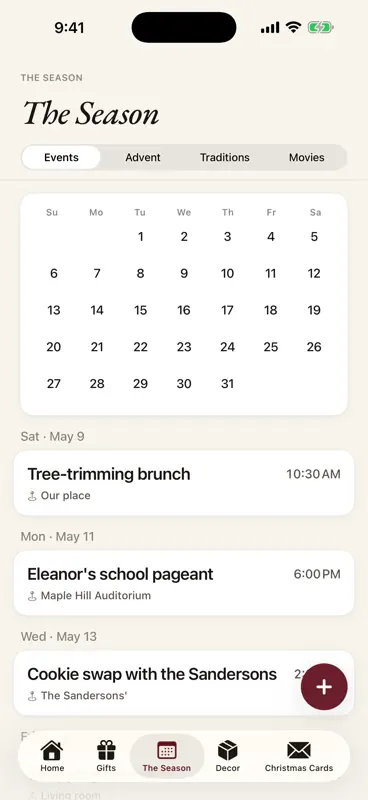Open the Christmas Cards tab
Image resolution: width=368 pixels, height=800 pixels.
tap(299, 756)
